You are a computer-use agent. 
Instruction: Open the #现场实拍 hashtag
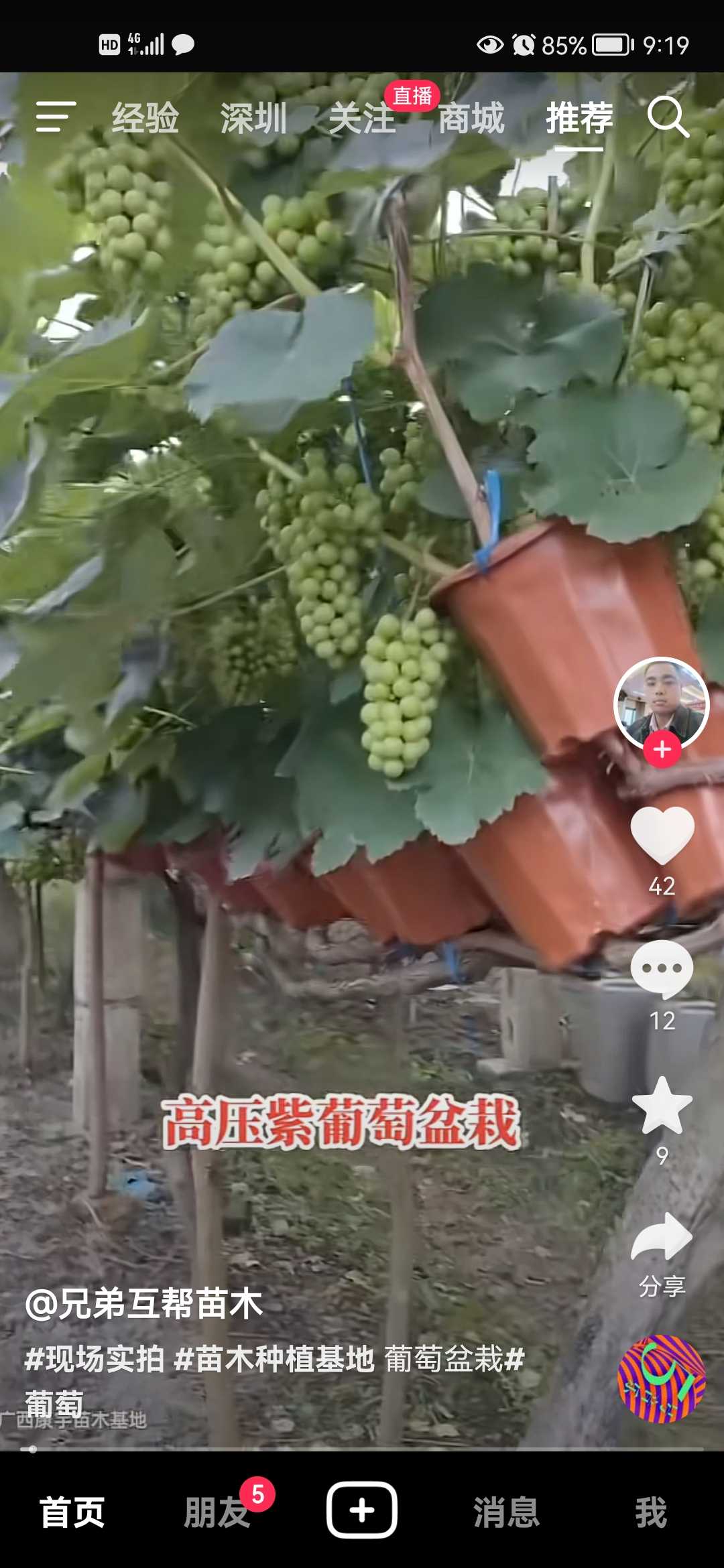coord(95,1359)
